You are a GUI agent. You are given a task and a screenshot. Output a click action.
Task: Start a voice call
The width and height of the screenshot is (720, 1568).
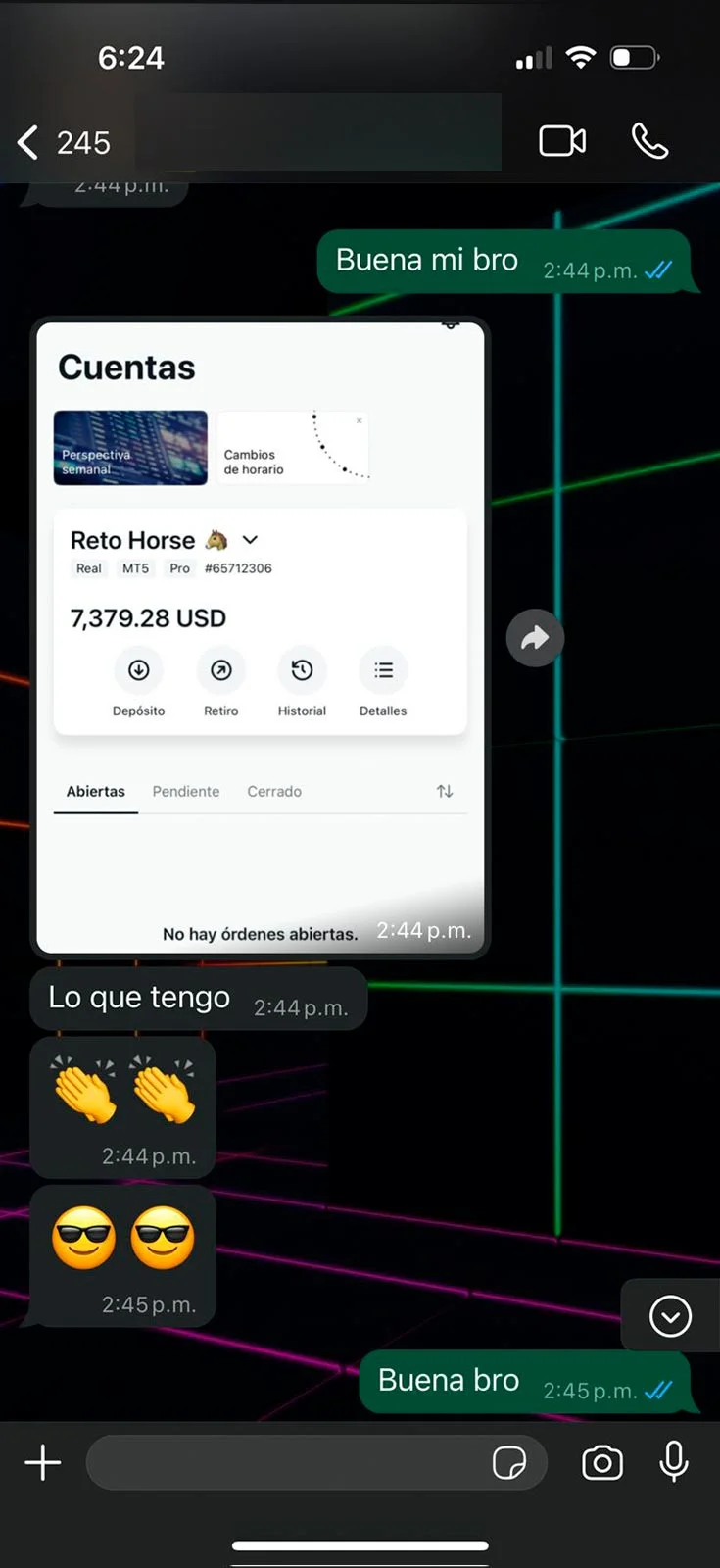coord(649,141)
